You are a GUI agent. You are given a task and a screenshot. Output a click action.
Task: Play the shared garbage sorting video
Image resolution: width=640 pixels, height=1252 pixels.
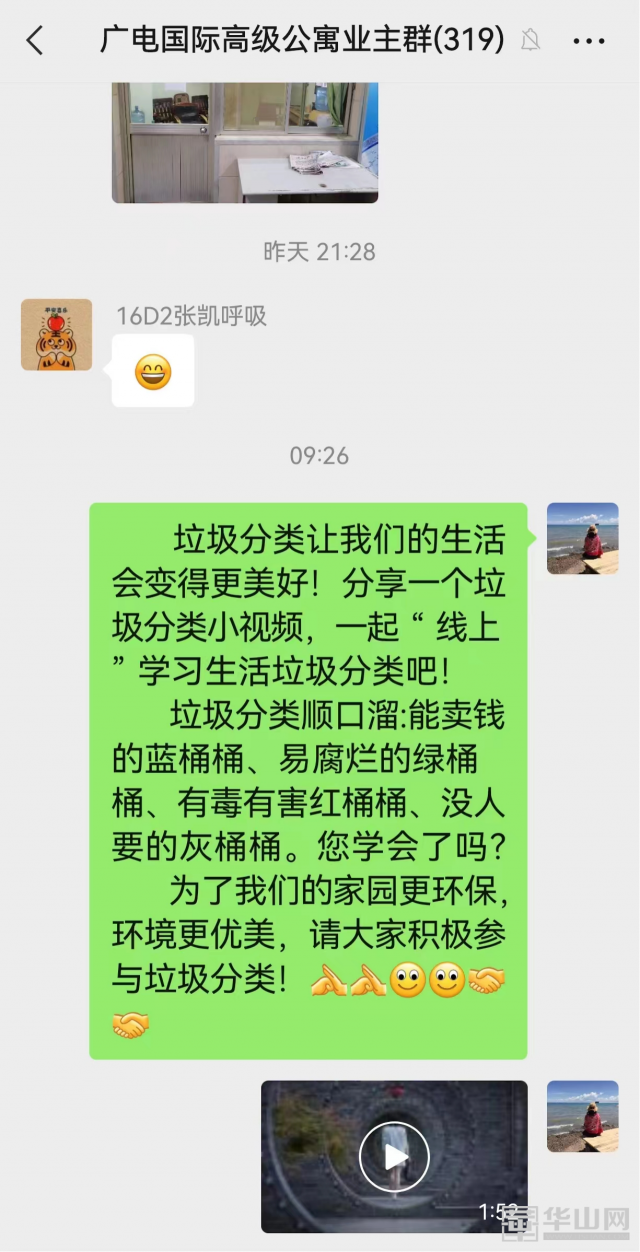point(394,1156)
